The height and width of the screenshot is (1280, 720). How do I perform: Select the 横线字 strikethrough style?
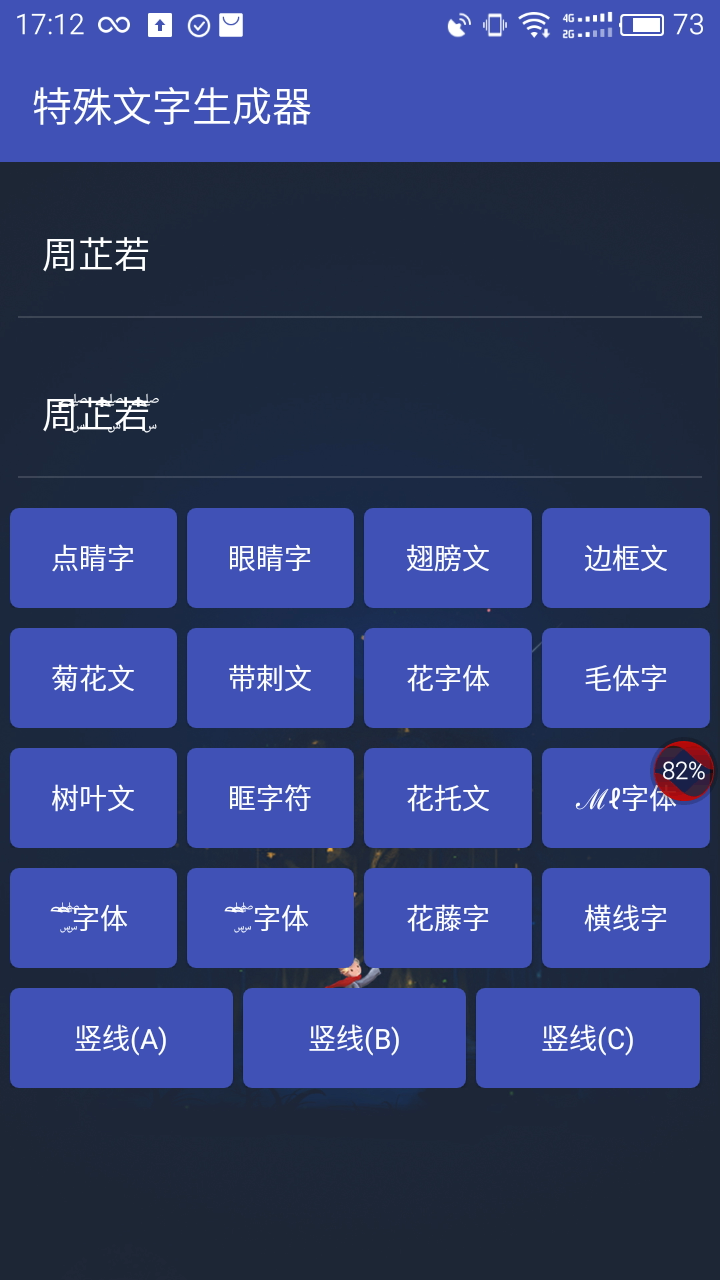click(625, 917)
